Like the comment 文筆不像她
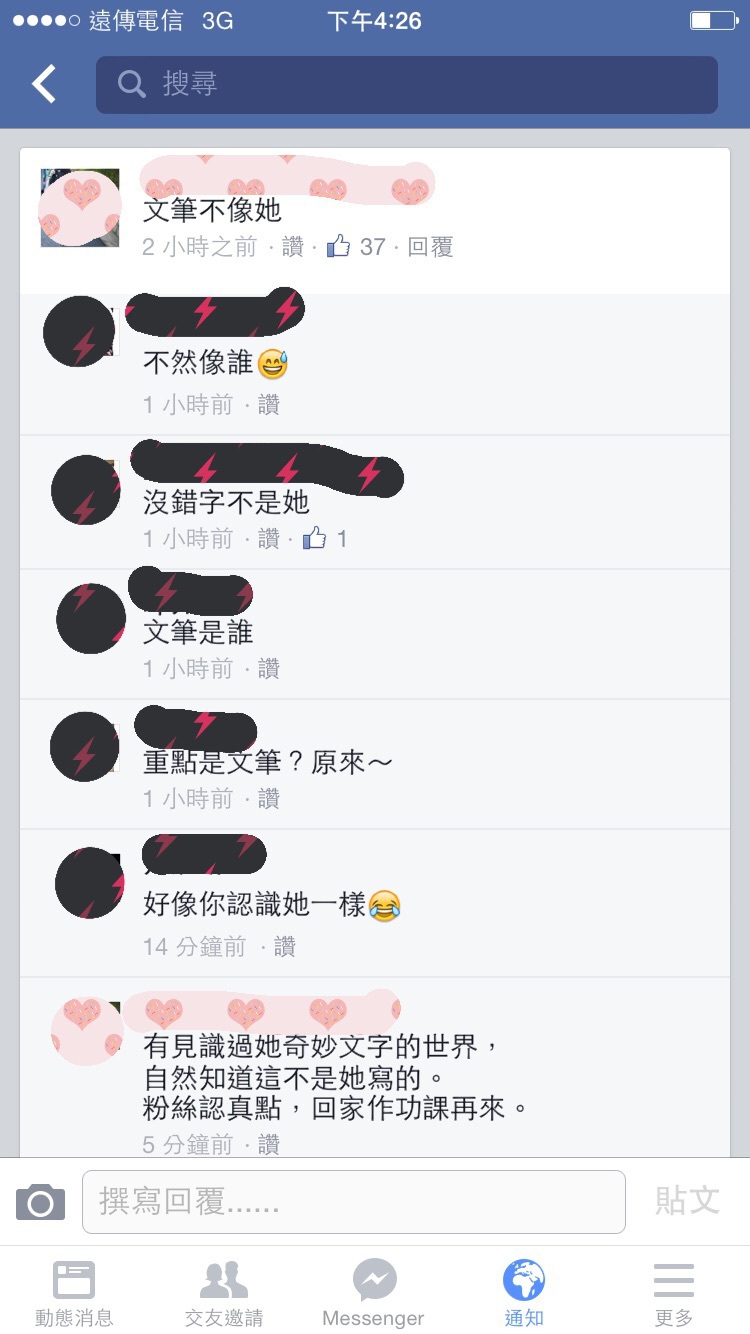Viewport: 750px width, 1334px height. 293,247
